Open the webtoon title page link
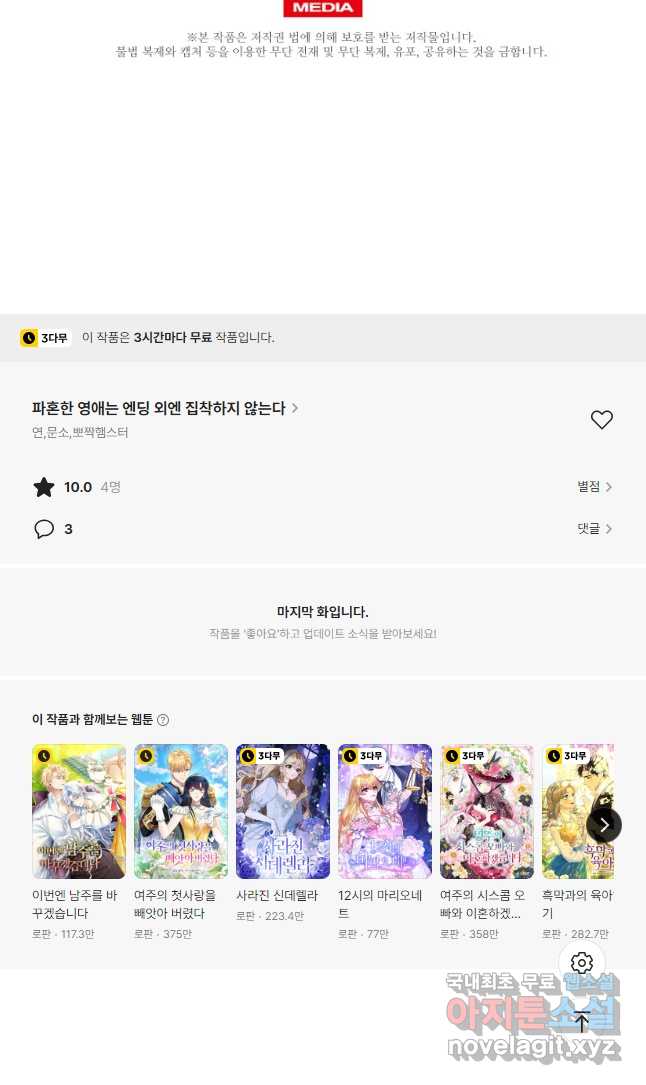 point(165,408)
